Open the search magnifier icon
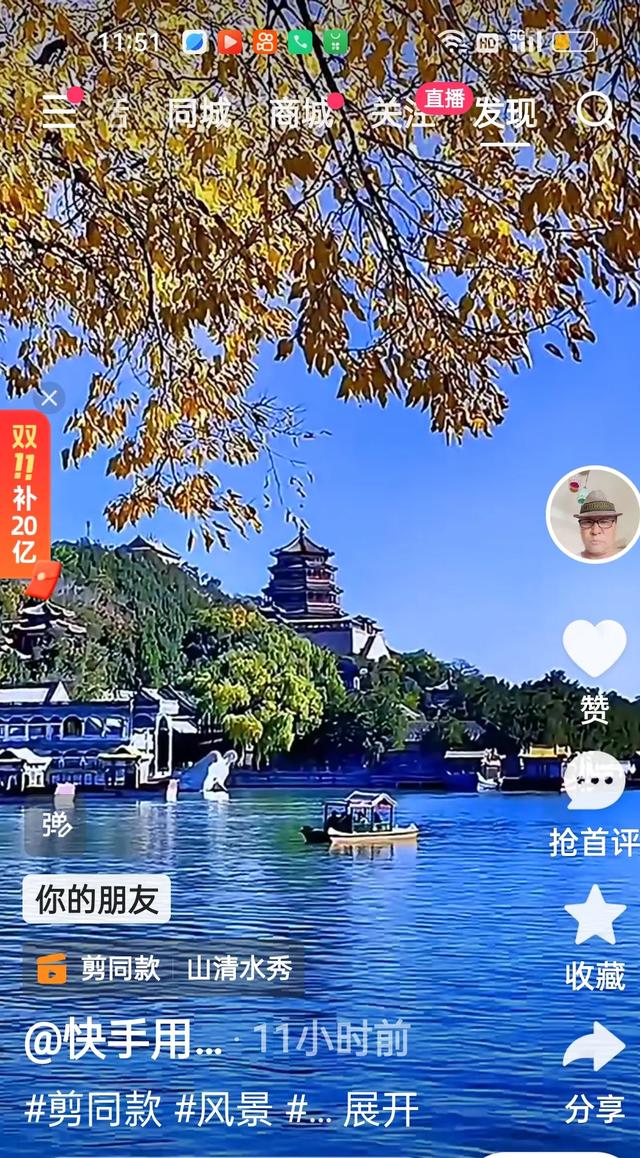 tap(595, 109)
